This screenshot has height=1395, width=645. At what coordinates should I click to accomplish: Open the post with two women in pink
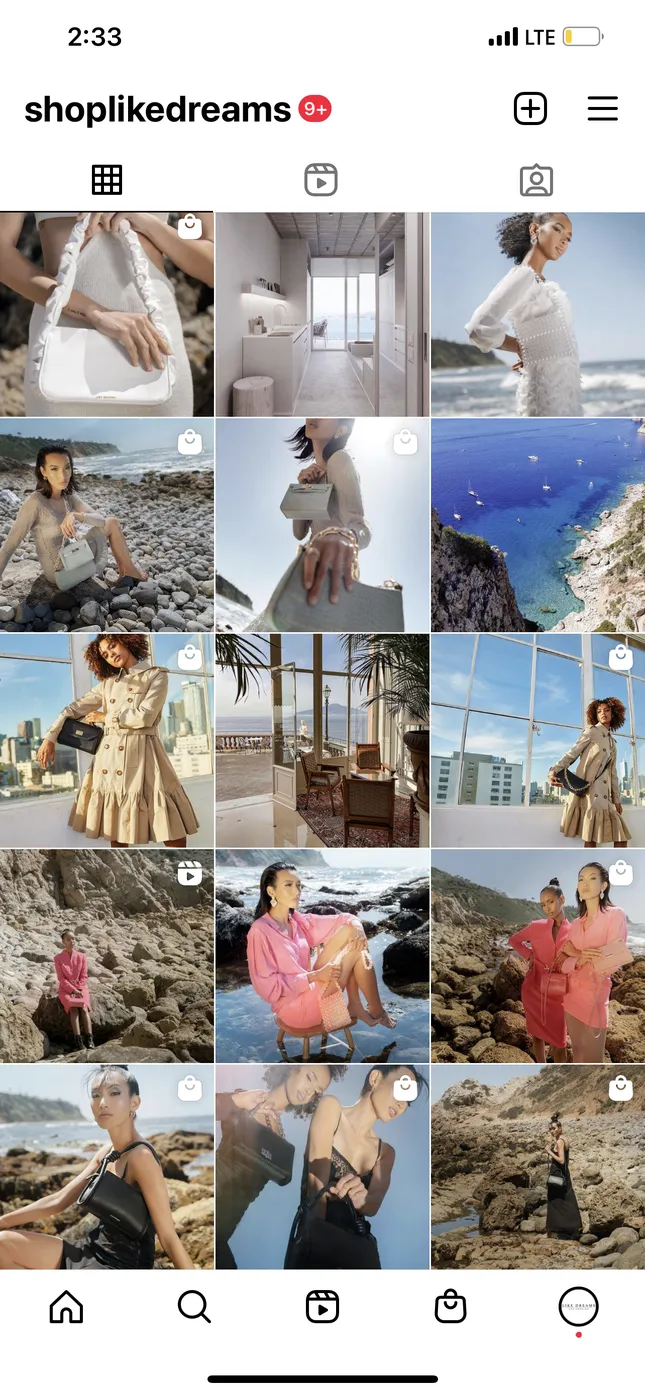[x=538, y=956]
